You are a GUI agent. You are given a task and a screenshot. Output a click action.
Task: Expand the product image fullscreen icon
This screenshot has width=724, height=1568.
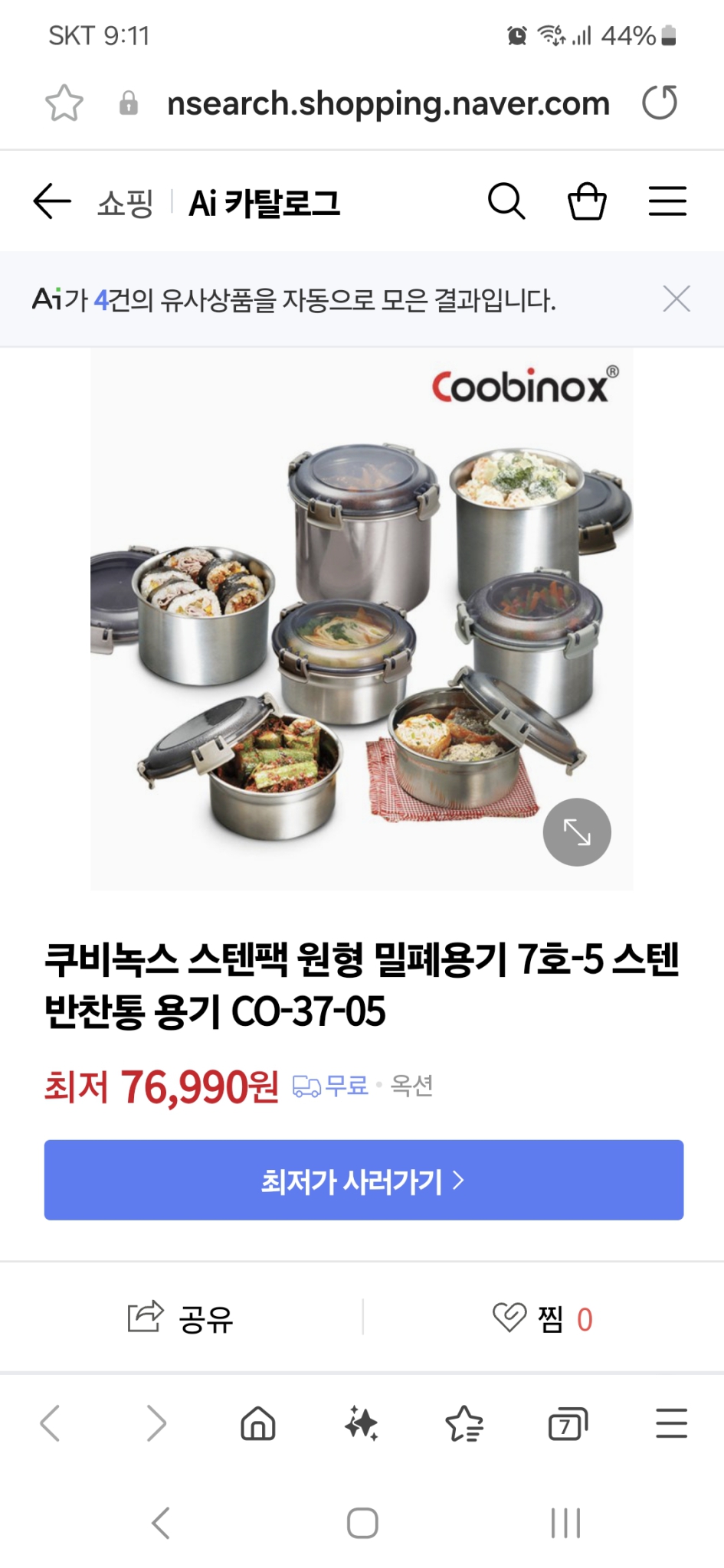coord(576,832)
